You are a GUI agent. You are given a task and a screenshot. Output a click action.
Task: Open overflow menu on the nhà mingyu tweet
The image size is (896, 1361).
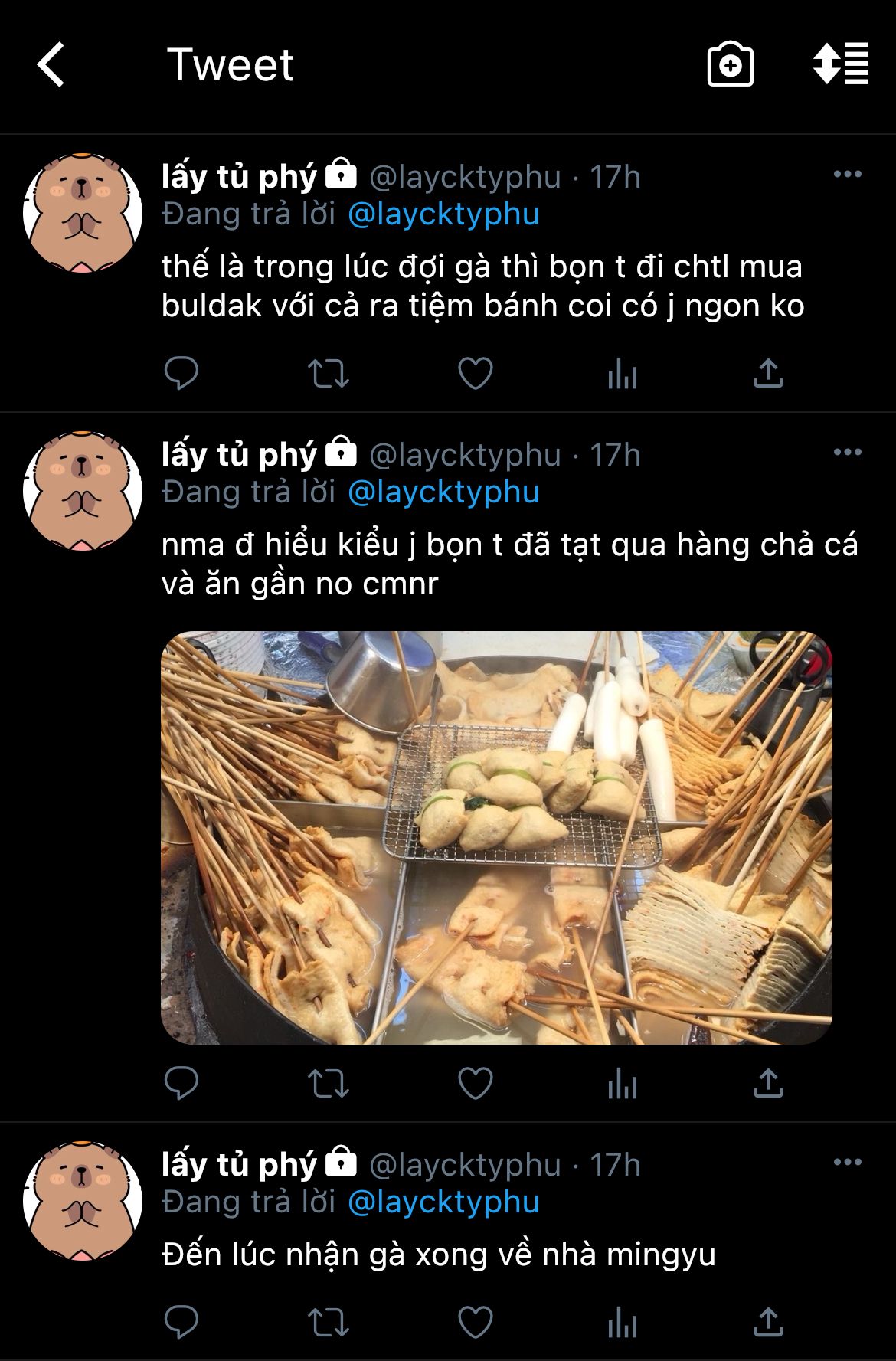click(x=847, y=1163)
